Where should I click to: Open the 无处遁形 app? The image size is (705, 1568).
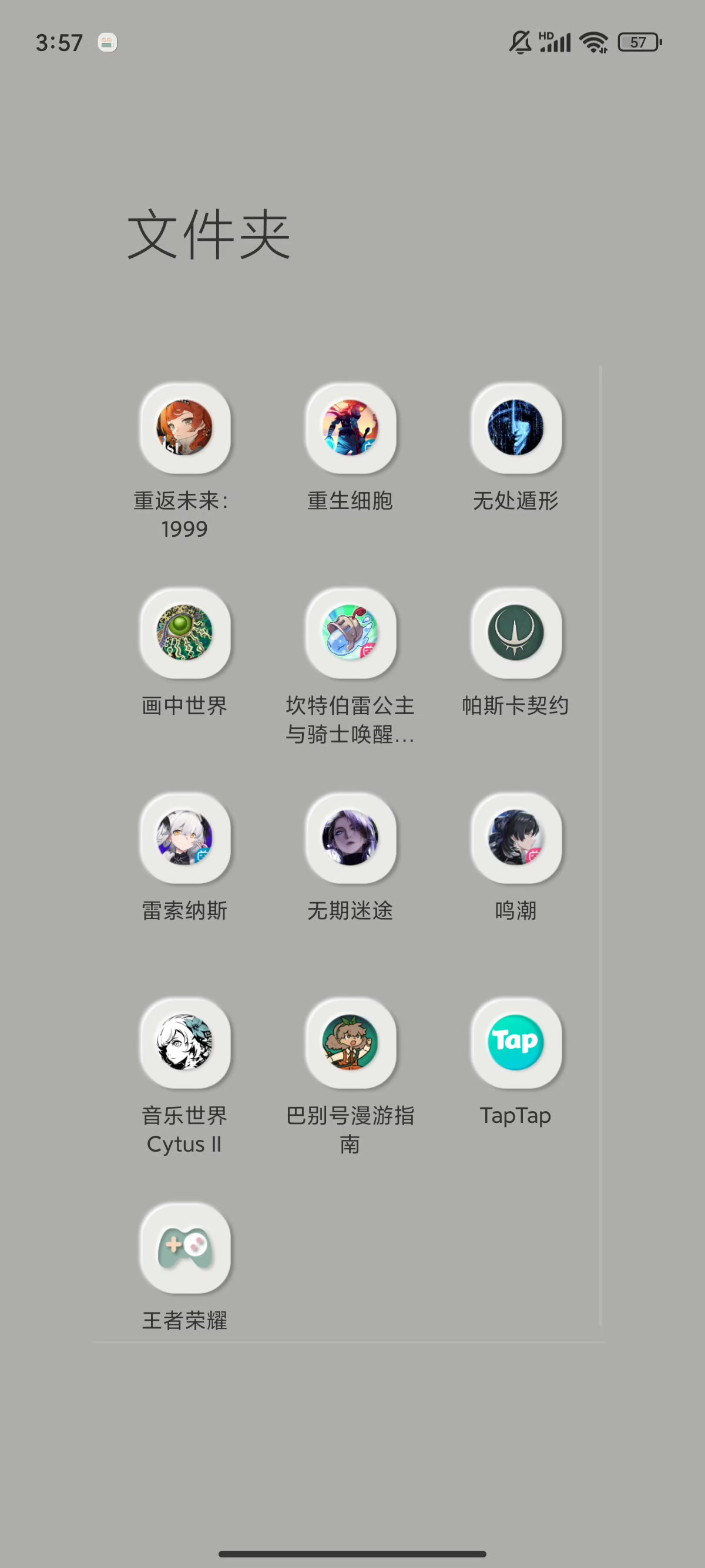(x=516, y=428)
